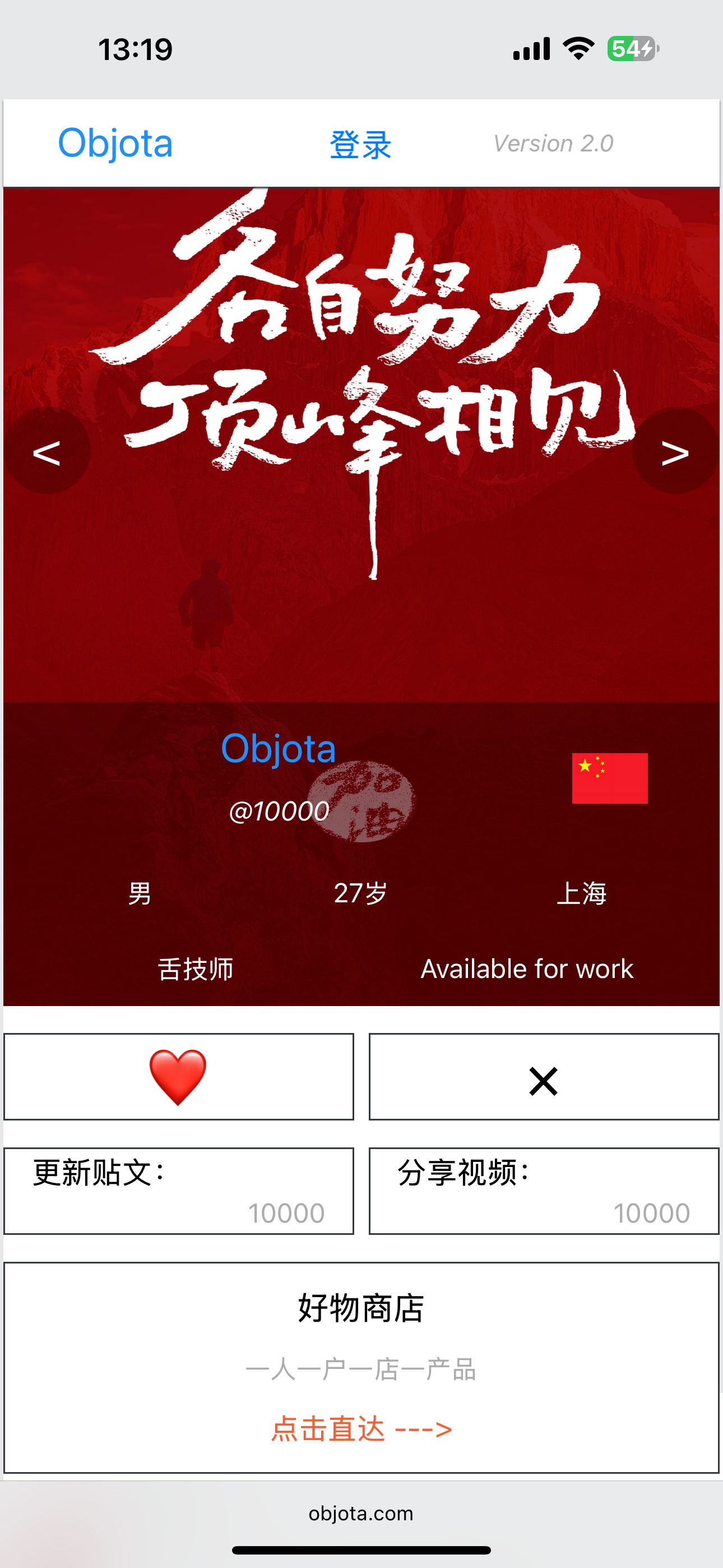The image size is (723, 1568).
Task: Like this profile with the heart button
Action: click(178, 1076)
